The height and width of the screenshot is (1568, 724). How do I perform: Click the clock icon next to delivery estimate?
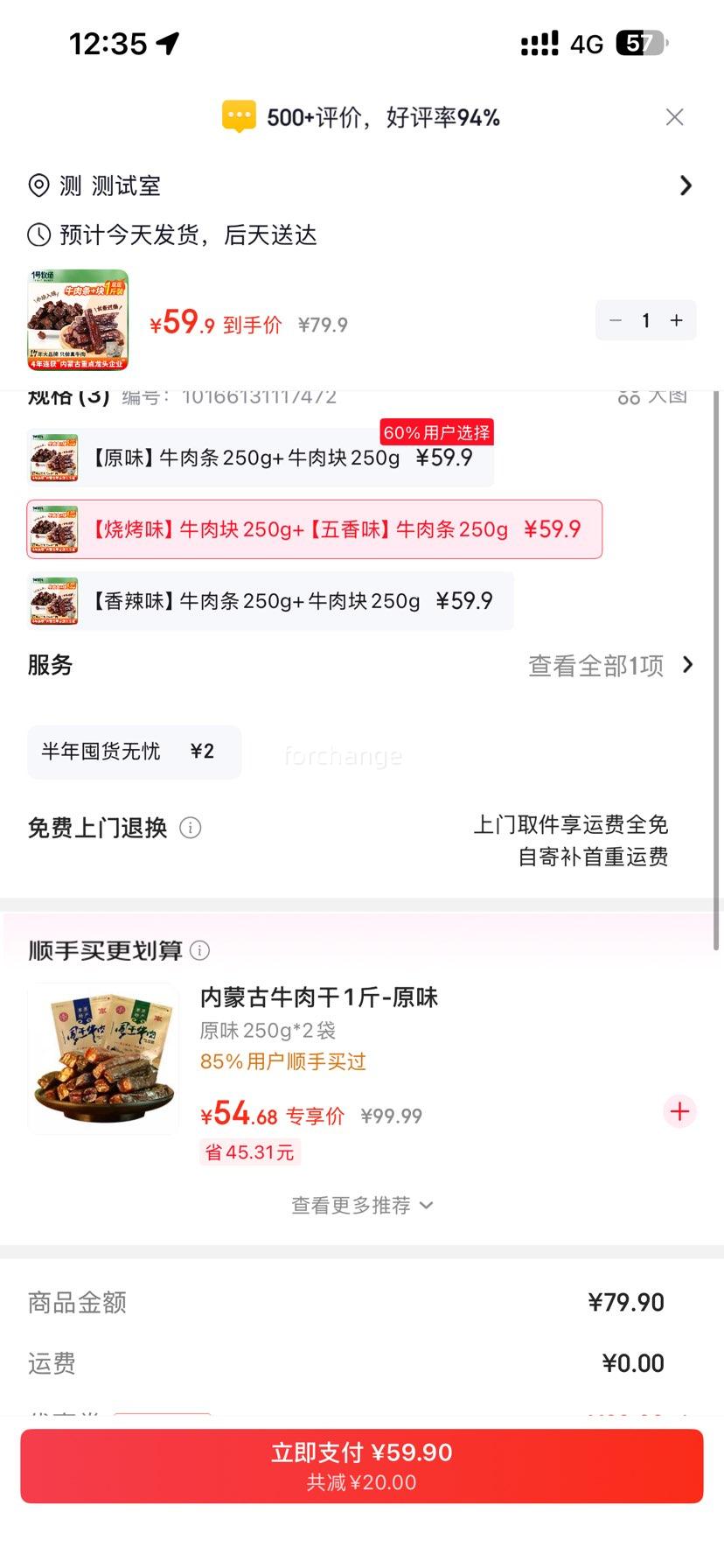[38, 234]
